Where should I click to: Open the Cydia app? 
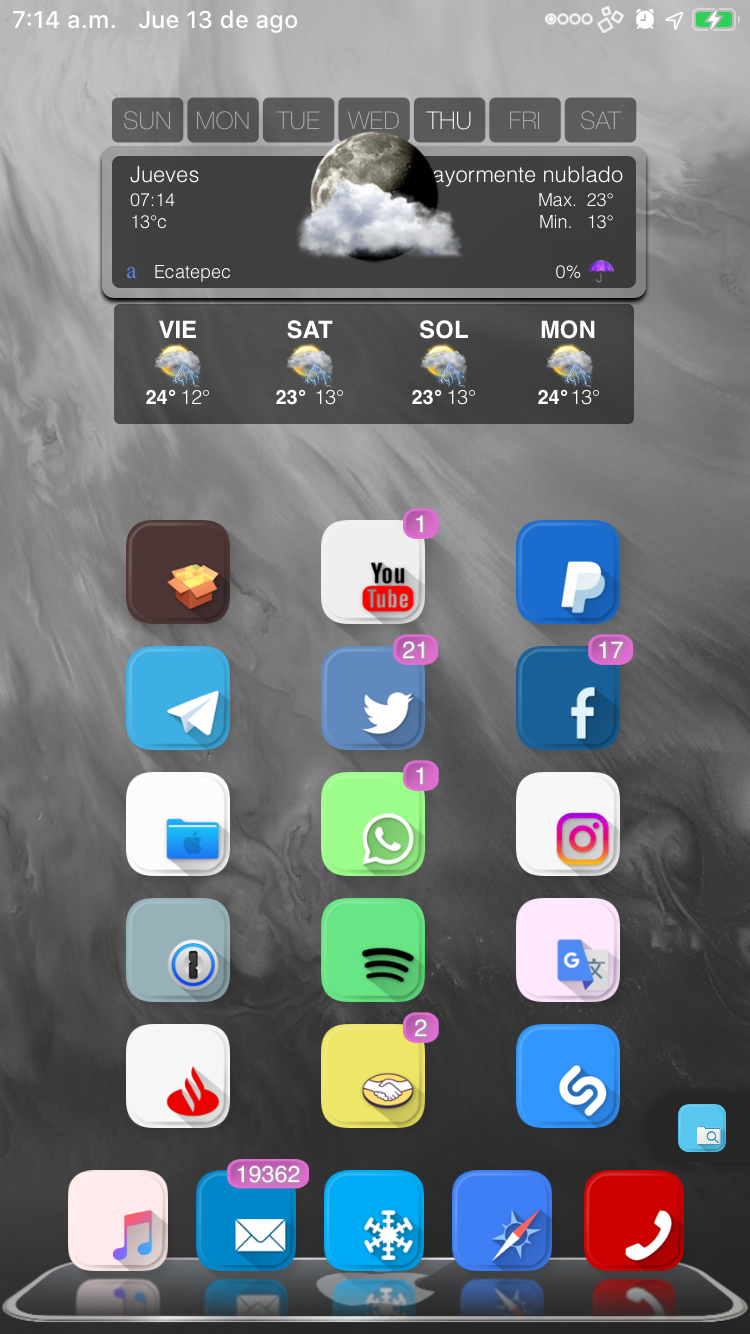178,572
